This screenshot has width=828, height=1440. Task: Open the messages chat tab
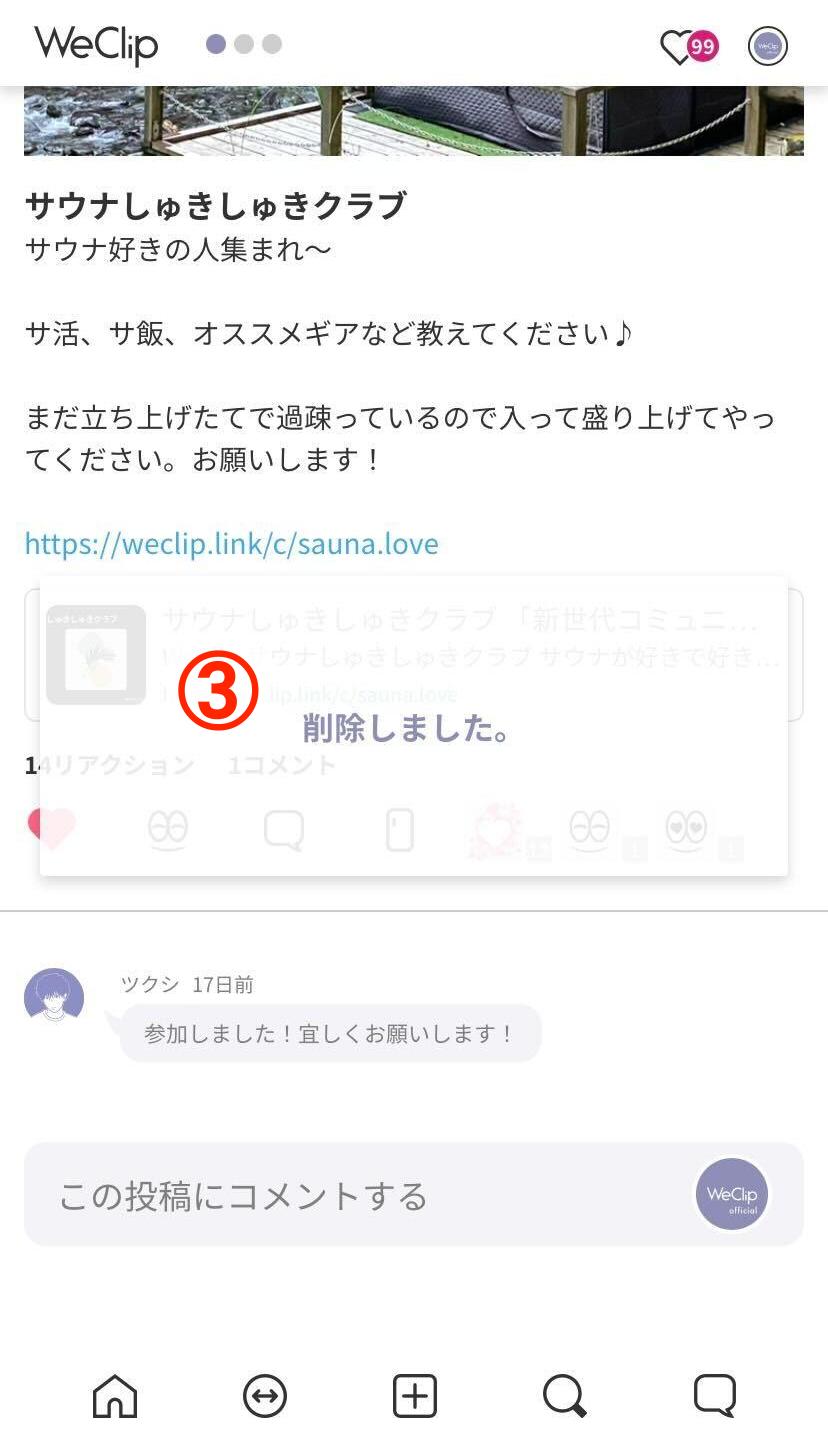(714, 1396)
